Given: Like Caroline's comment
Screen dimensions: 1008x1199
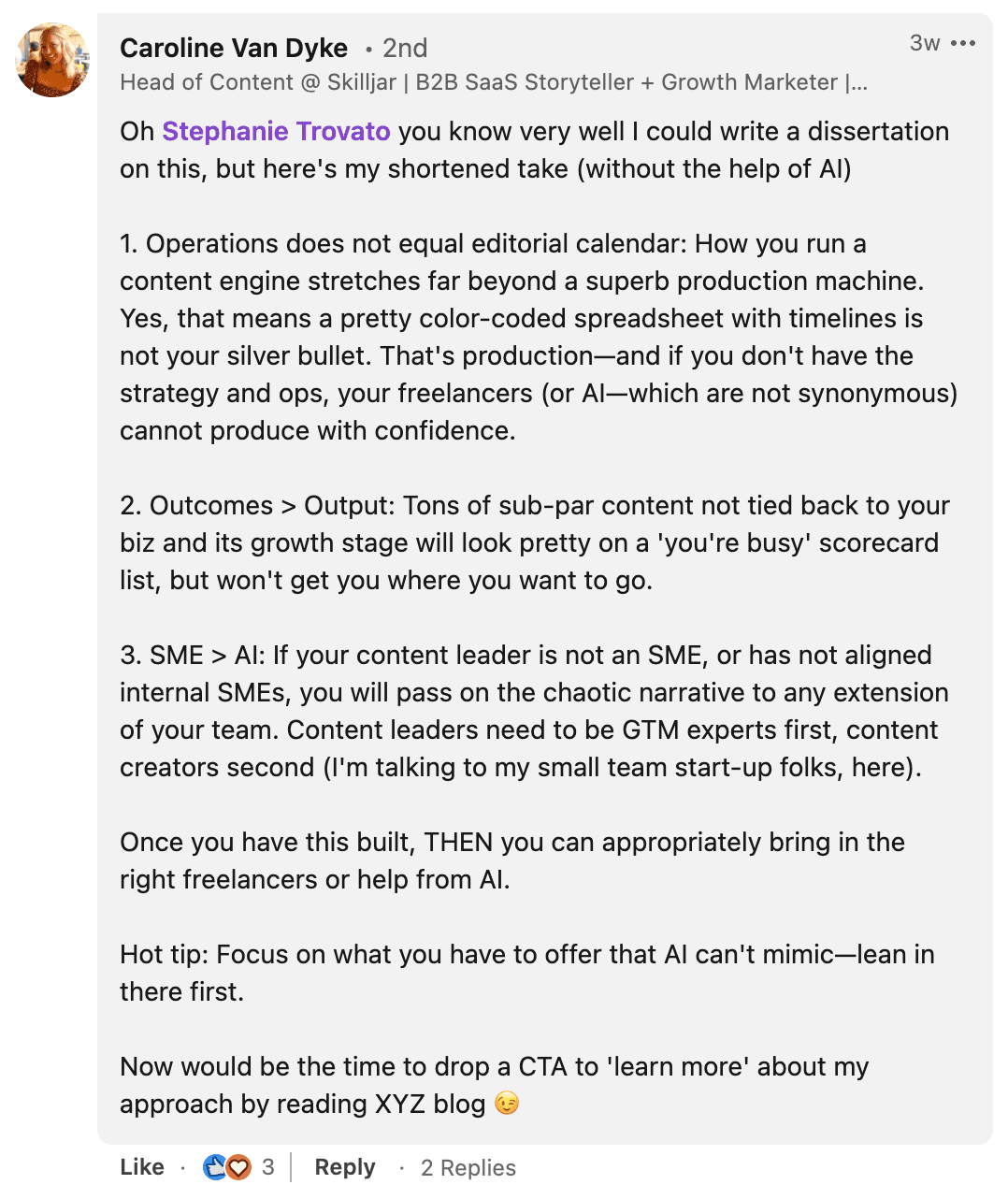Looking at the screenshot, I should tap(142, 1167).
